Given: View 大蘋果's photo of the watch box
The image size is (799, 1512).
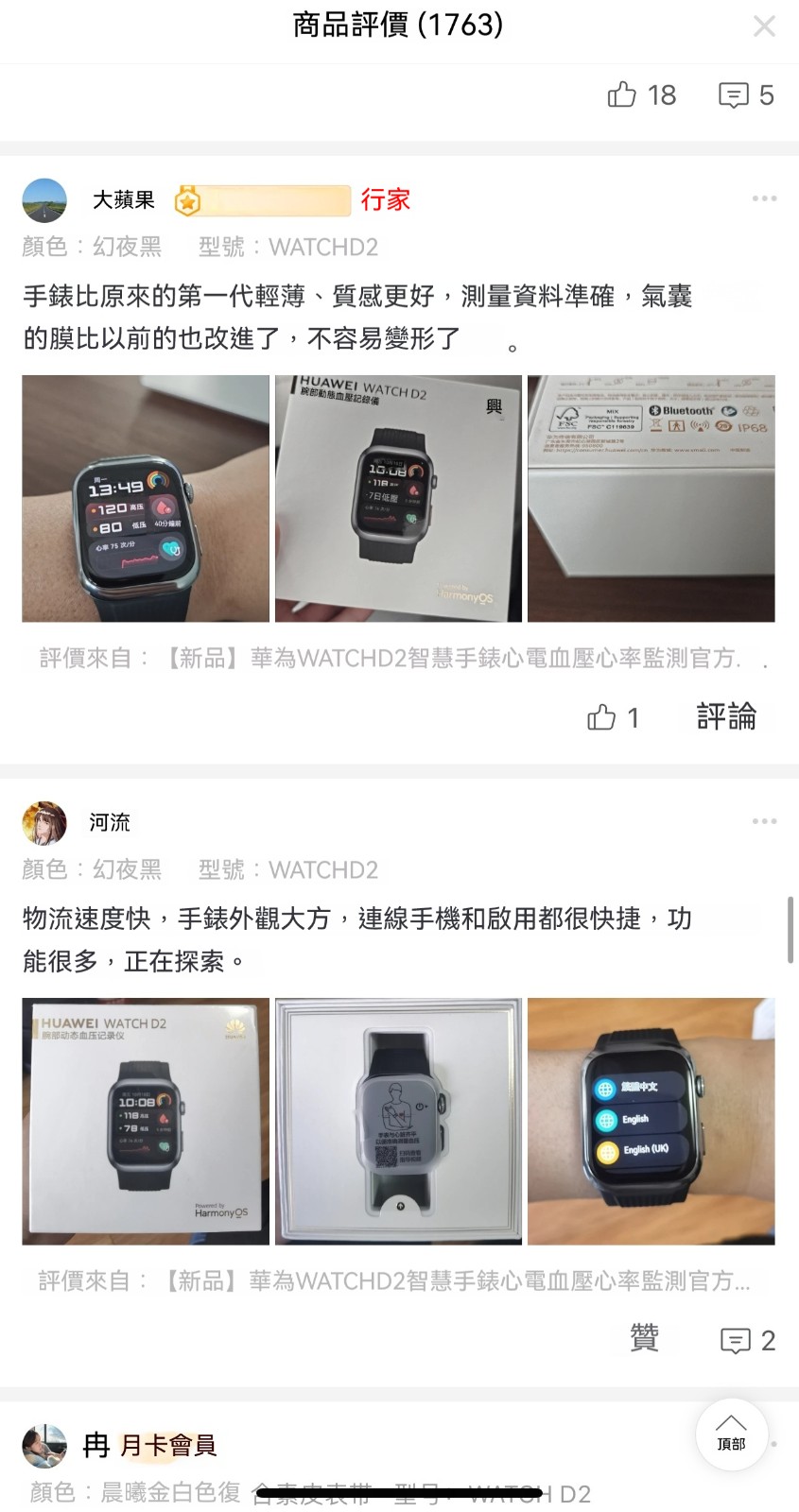Looking at the screenshot, I should (x=398, y=498).
